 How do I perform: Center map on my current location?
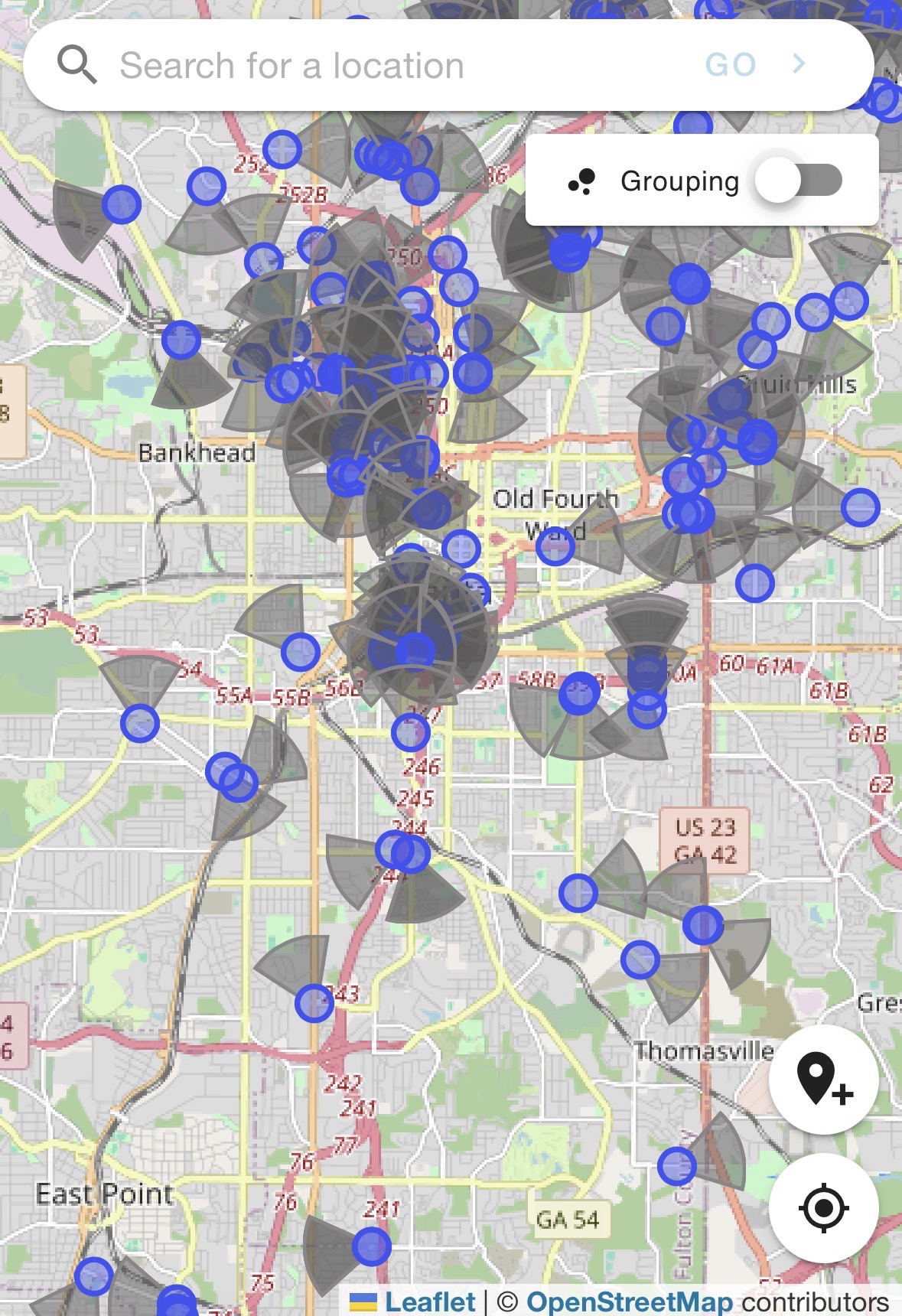(x=823, y=1209)
